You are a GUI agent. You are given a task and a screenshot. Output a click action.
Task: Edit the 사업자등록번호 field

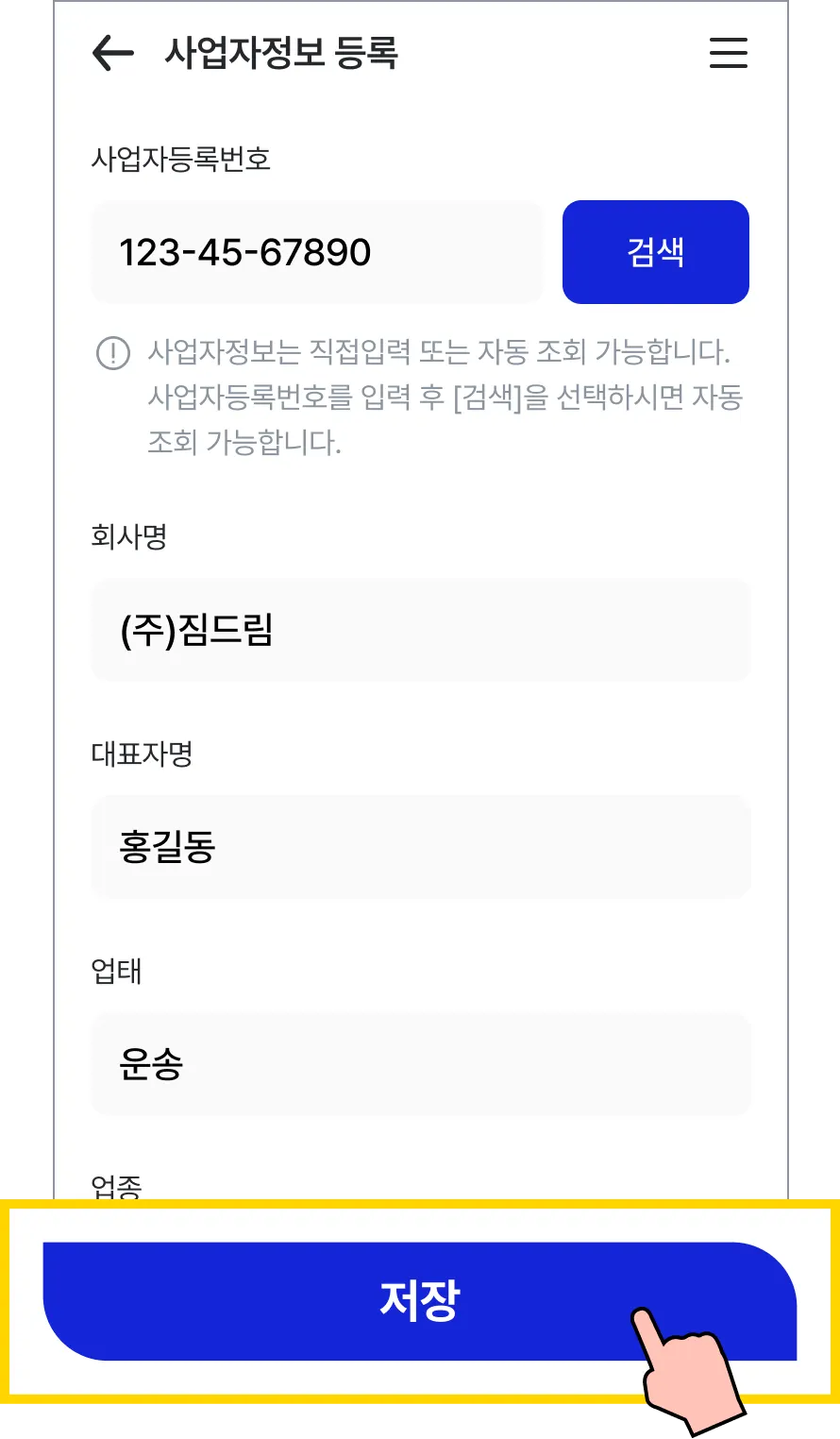316,252
